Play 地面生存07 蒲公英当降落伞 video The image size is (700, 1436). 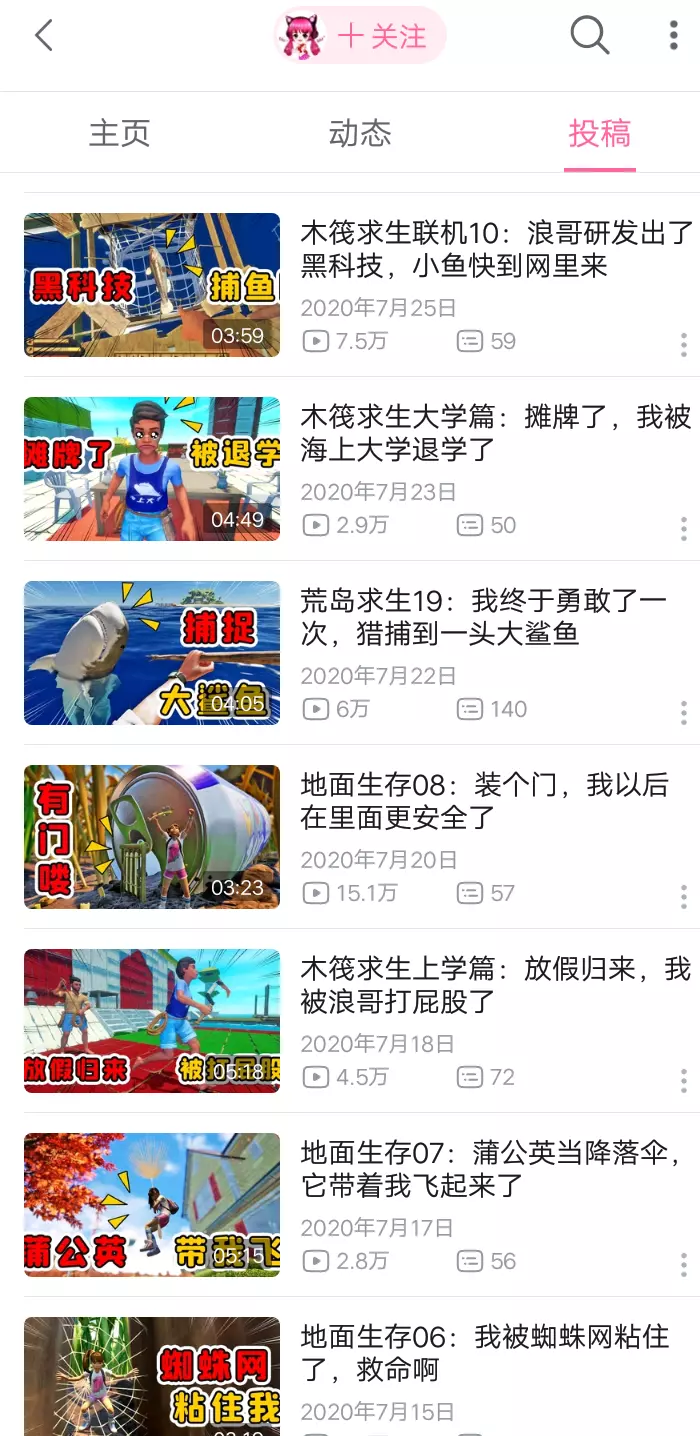coord(152,1205)
